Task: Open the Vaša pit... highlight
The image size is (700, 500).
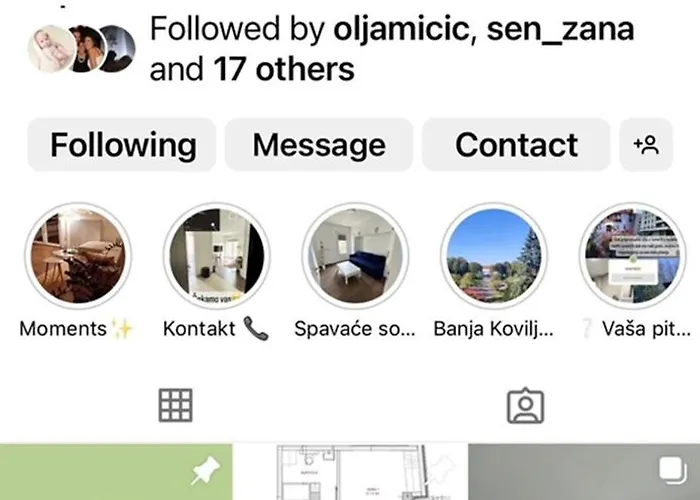Action: (x=631, y=255)
